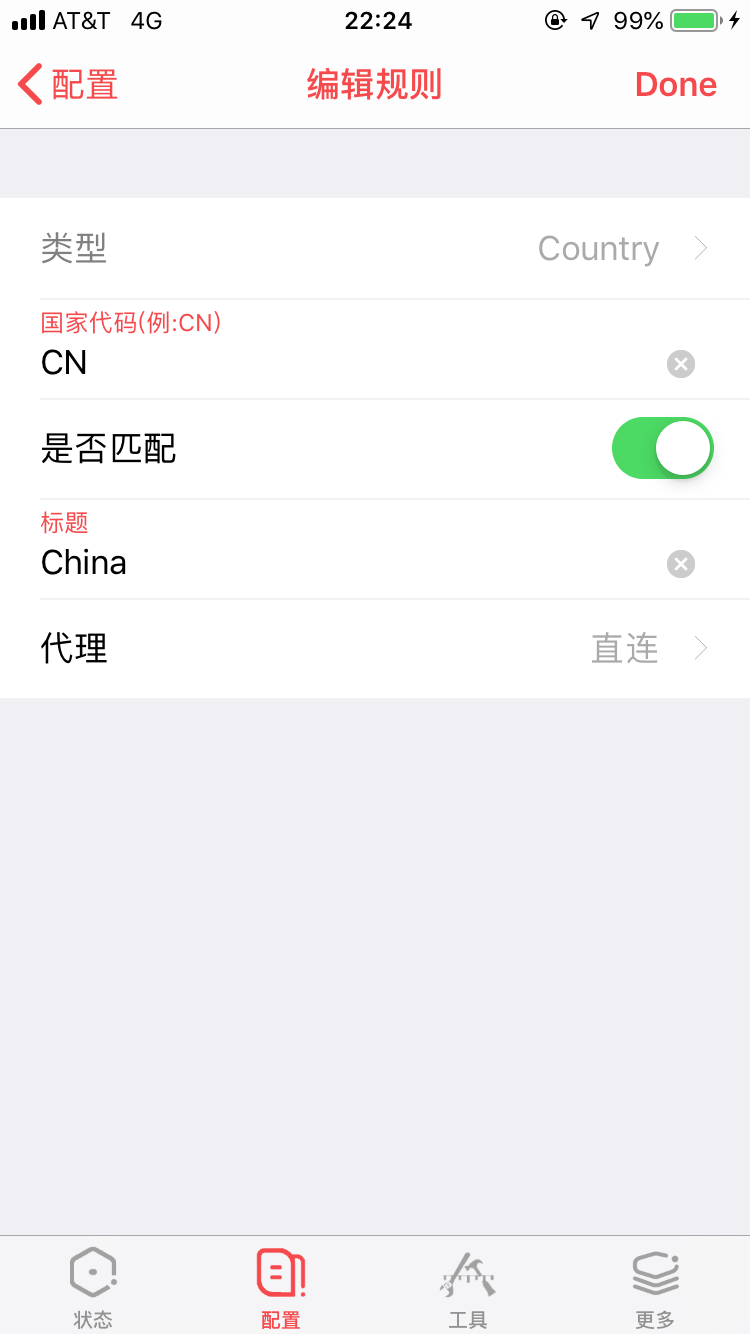The image size is (750, 1334).
Task: Tap Done to save the rule
Action: pyautogui.click(x=676, y=85)
